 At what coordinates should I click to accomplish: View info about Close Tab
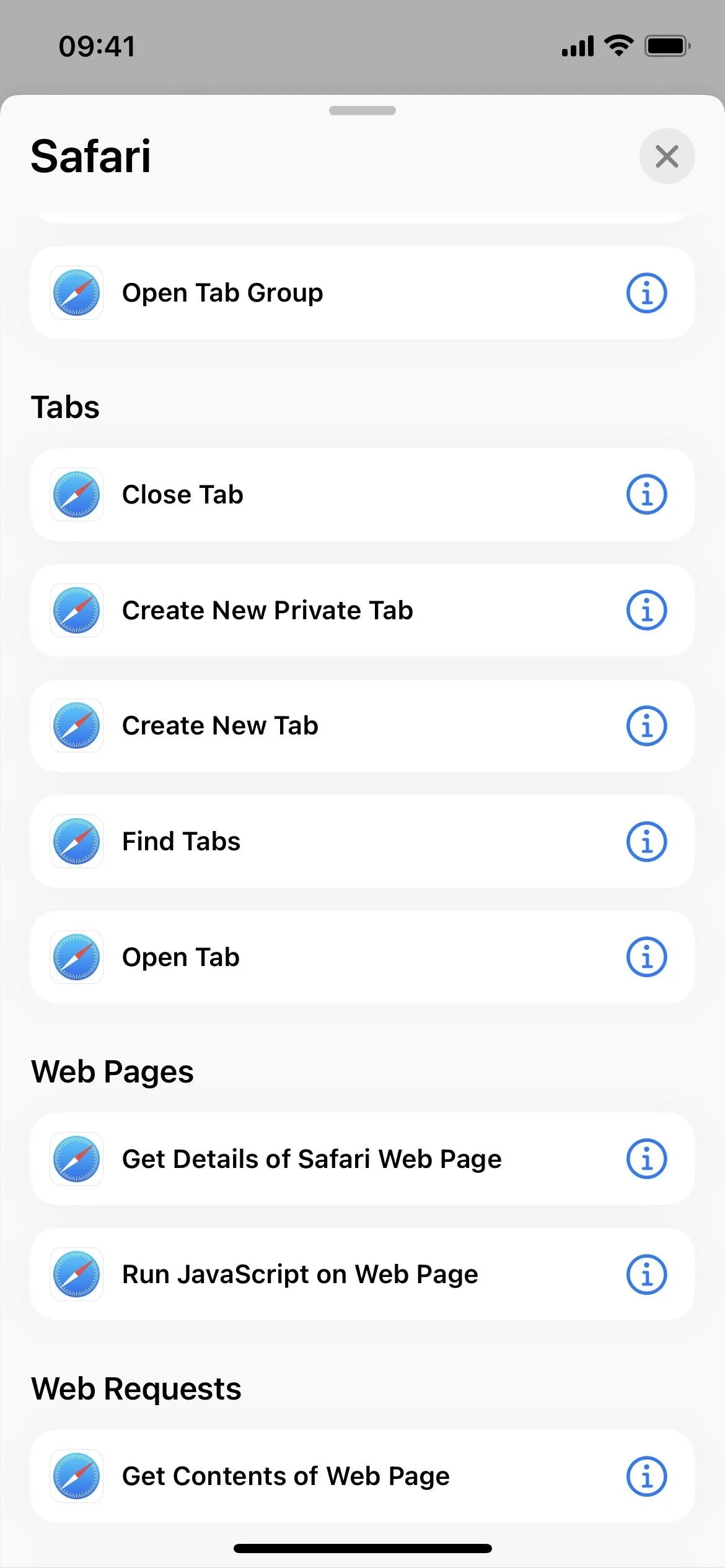coord(646,495)
